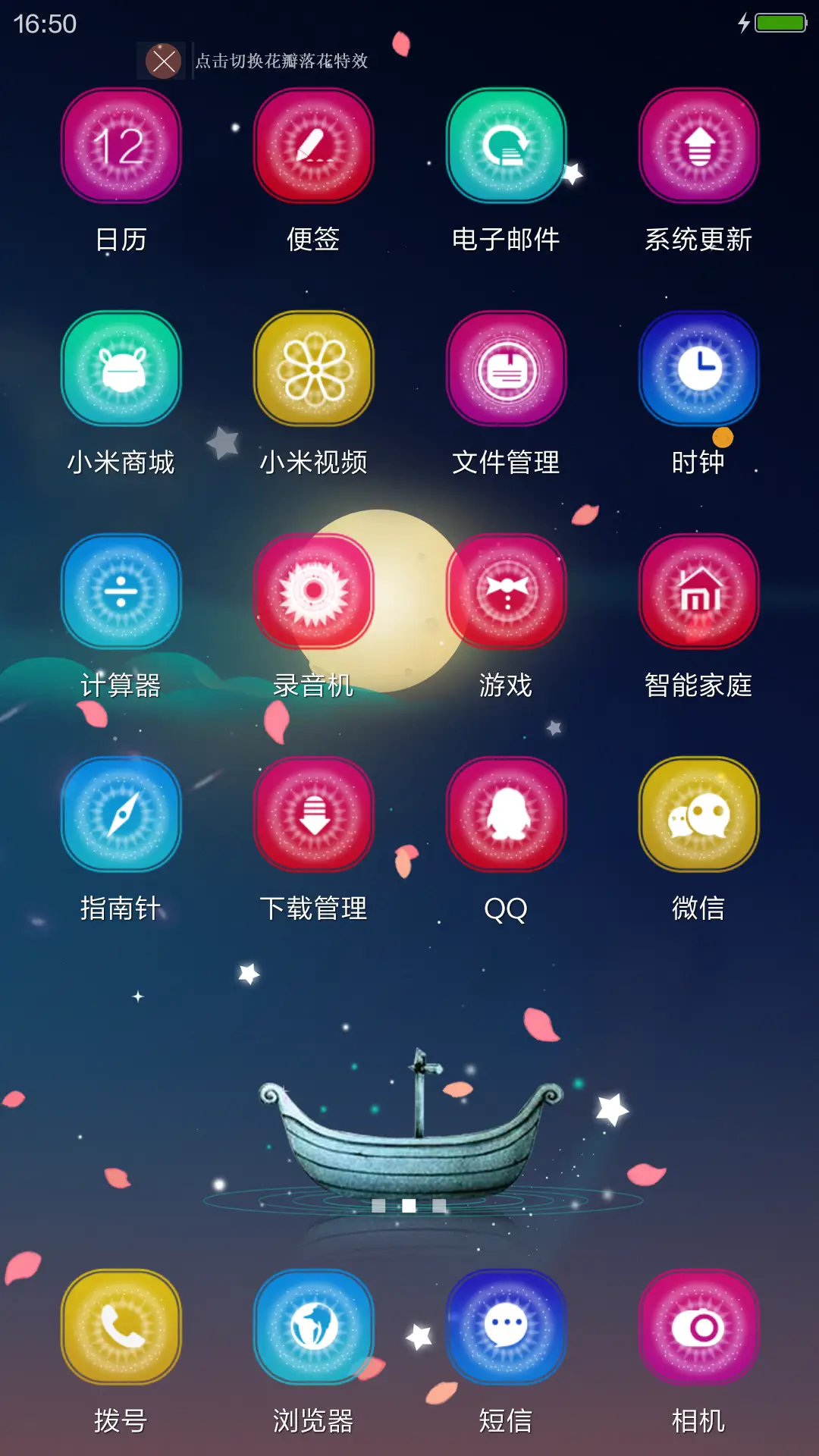
Task: Open the 游戏 games app
Action: coord(507,591)
